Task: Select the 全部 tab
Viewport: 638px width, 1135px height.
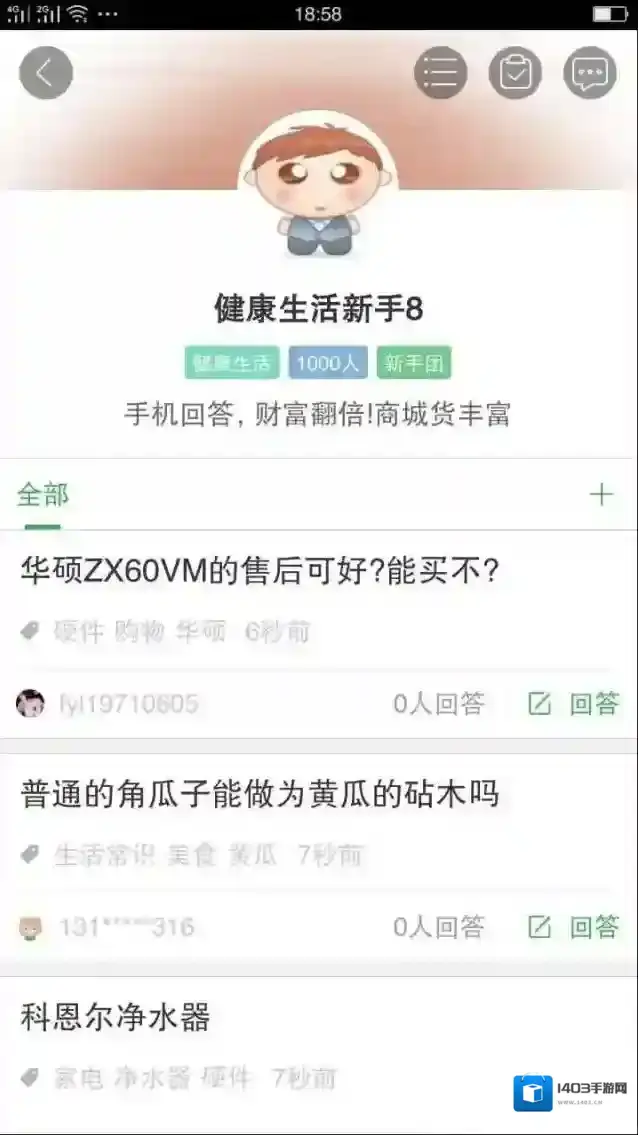Action: (43, 495)
